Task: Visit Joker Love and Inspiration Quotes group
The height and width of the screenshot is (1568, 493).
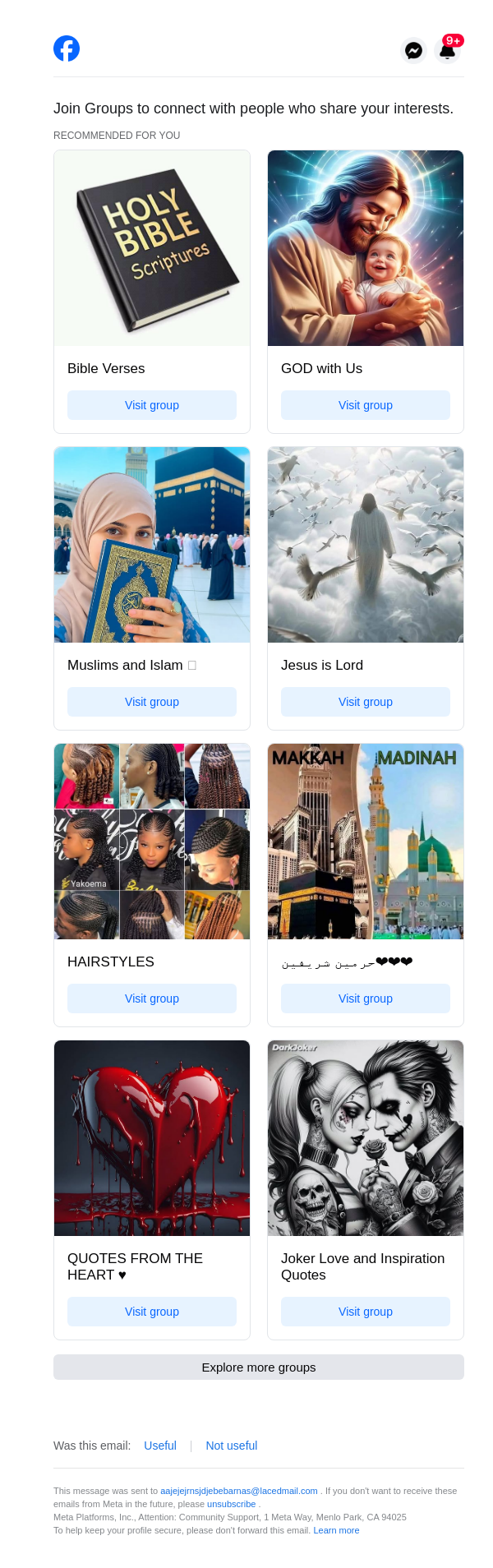Action: 366,1312
